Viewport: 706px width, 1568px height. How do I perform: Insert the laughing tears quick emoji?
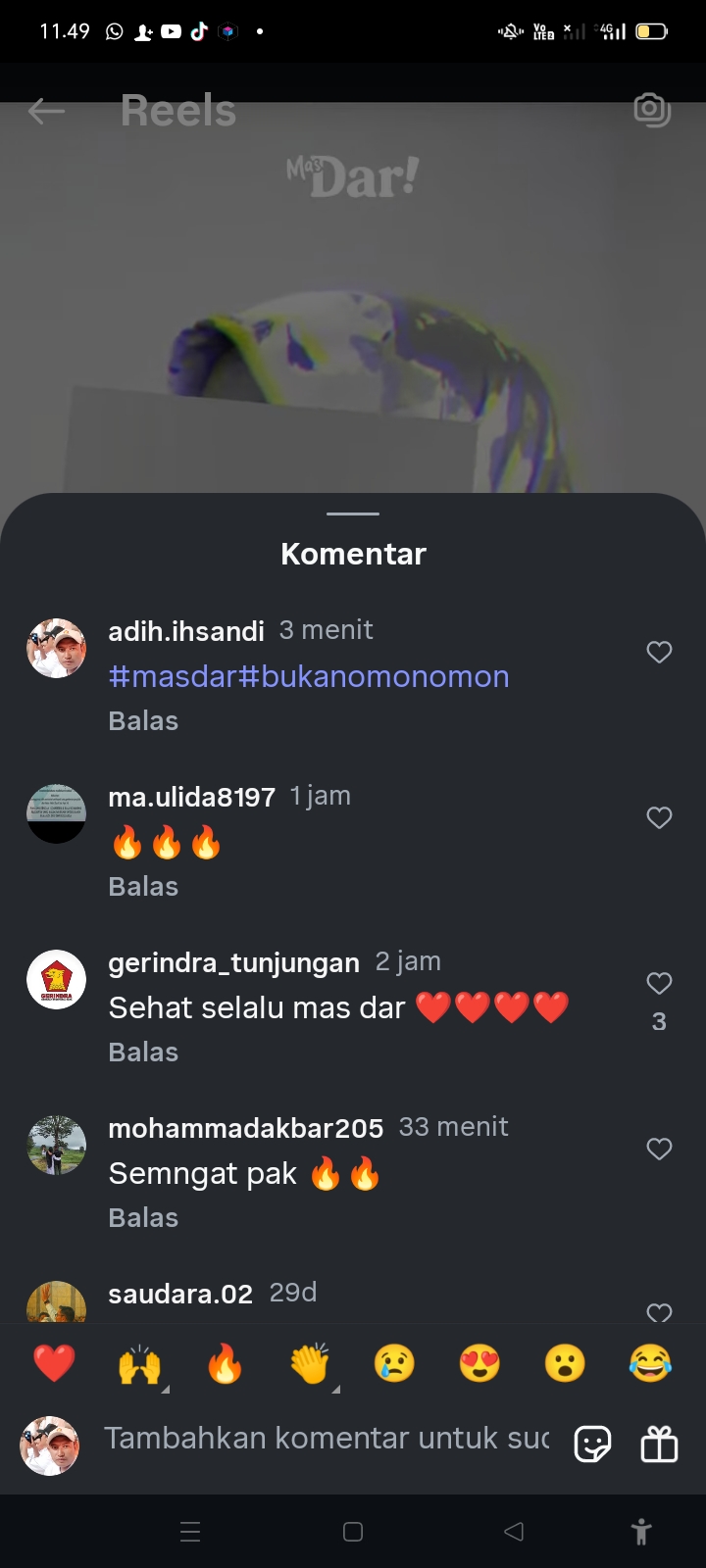(x=650, y=1363)
